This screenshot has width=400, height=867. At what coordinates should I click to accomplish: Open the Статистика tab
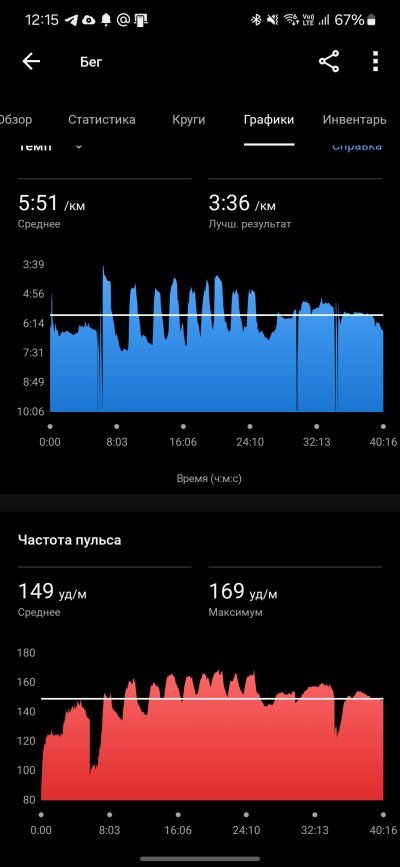102,119
